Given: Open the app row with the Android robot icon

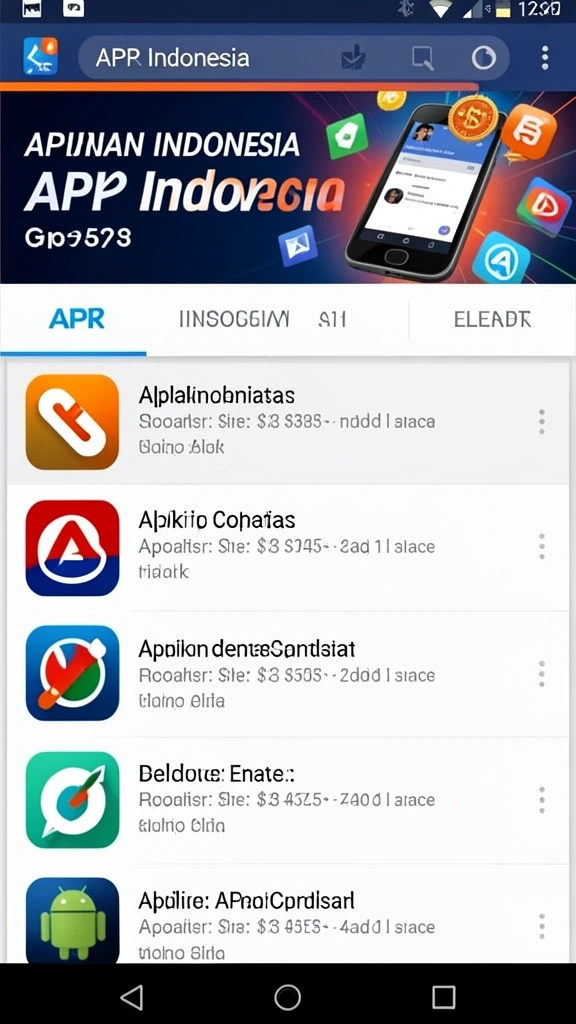Looking at the screenshot, I should point(288,914).
